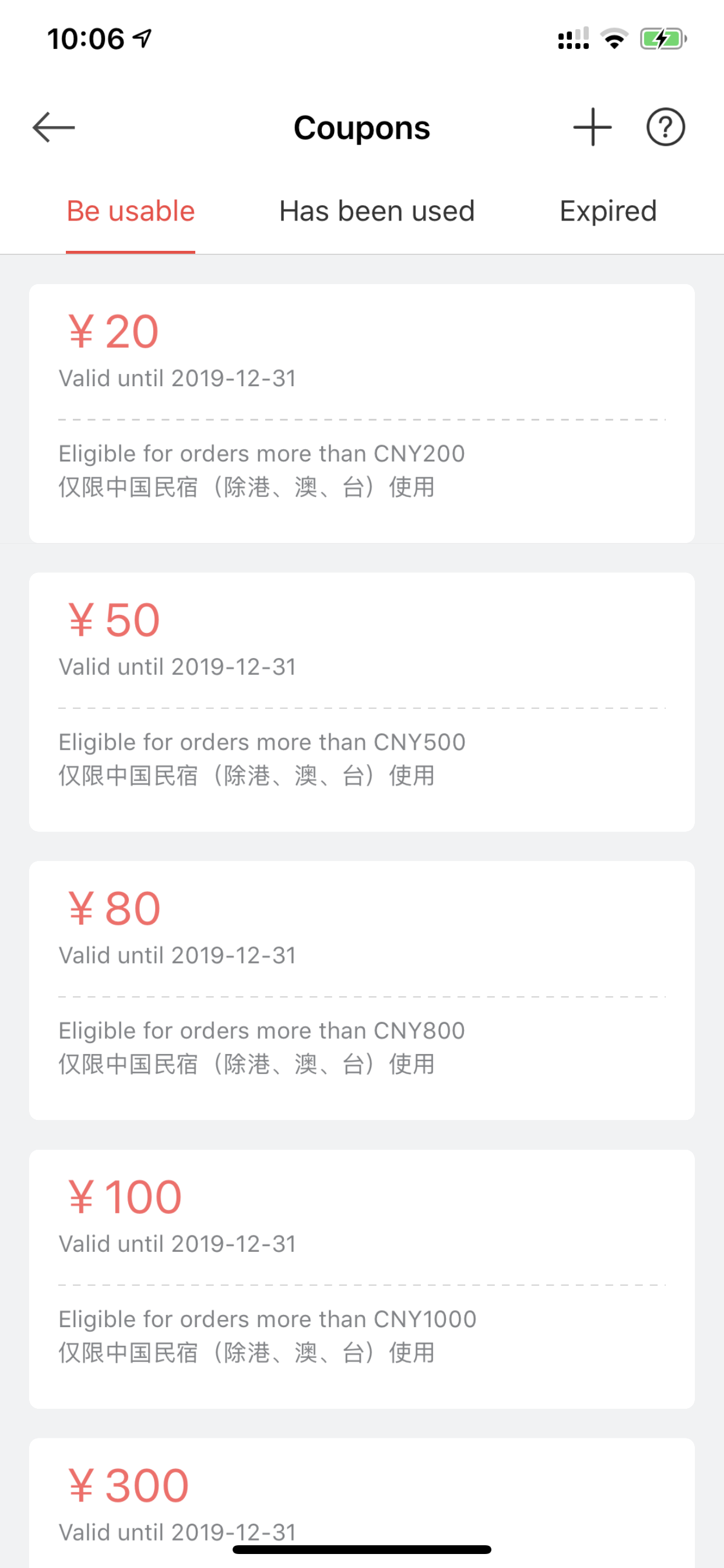
Task: Add a new coupon with plus icon
Action: pos(592,127)
